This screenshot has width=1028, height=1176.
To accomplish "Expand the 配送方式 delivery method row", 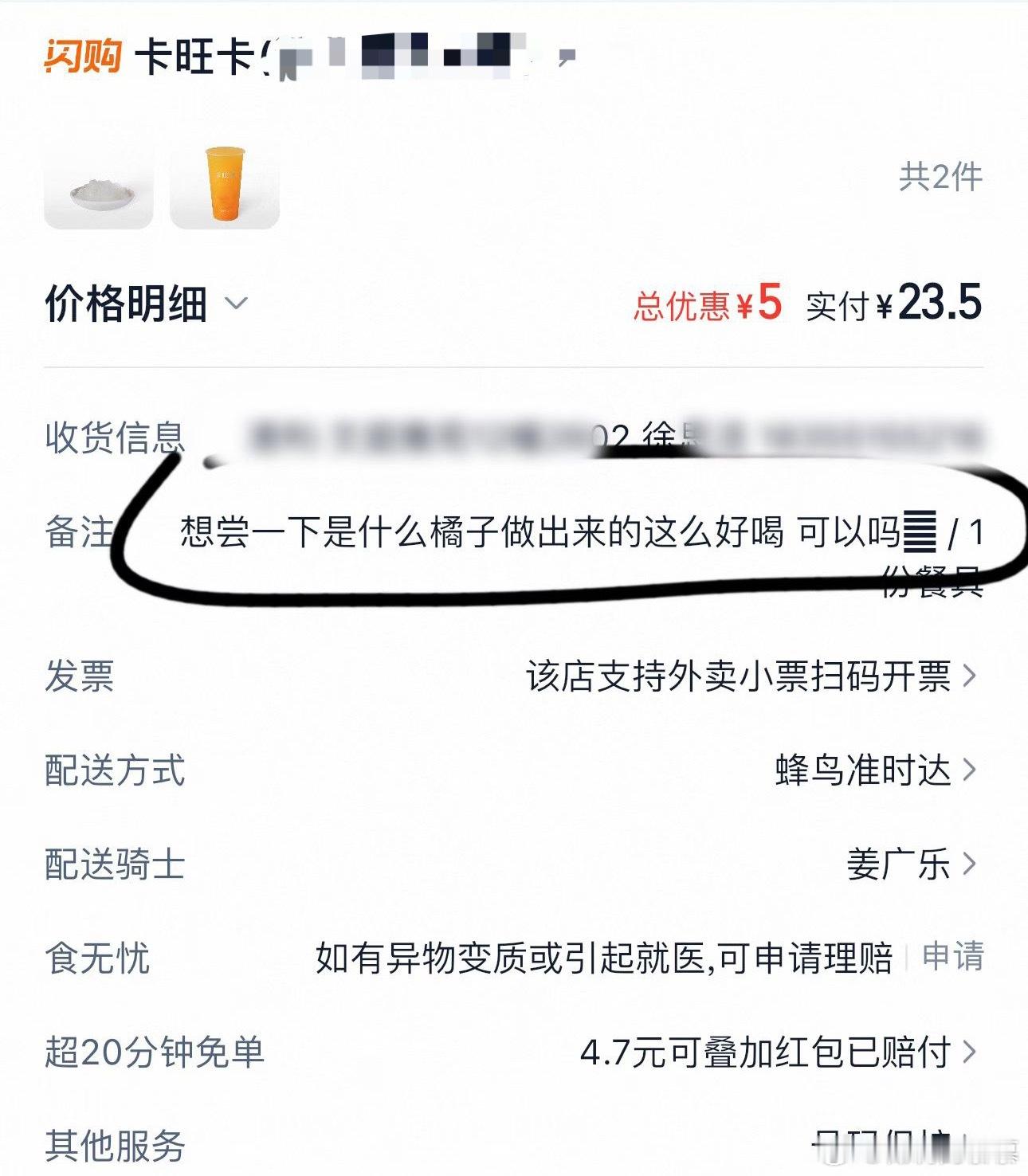I will [x=115, y=772].
